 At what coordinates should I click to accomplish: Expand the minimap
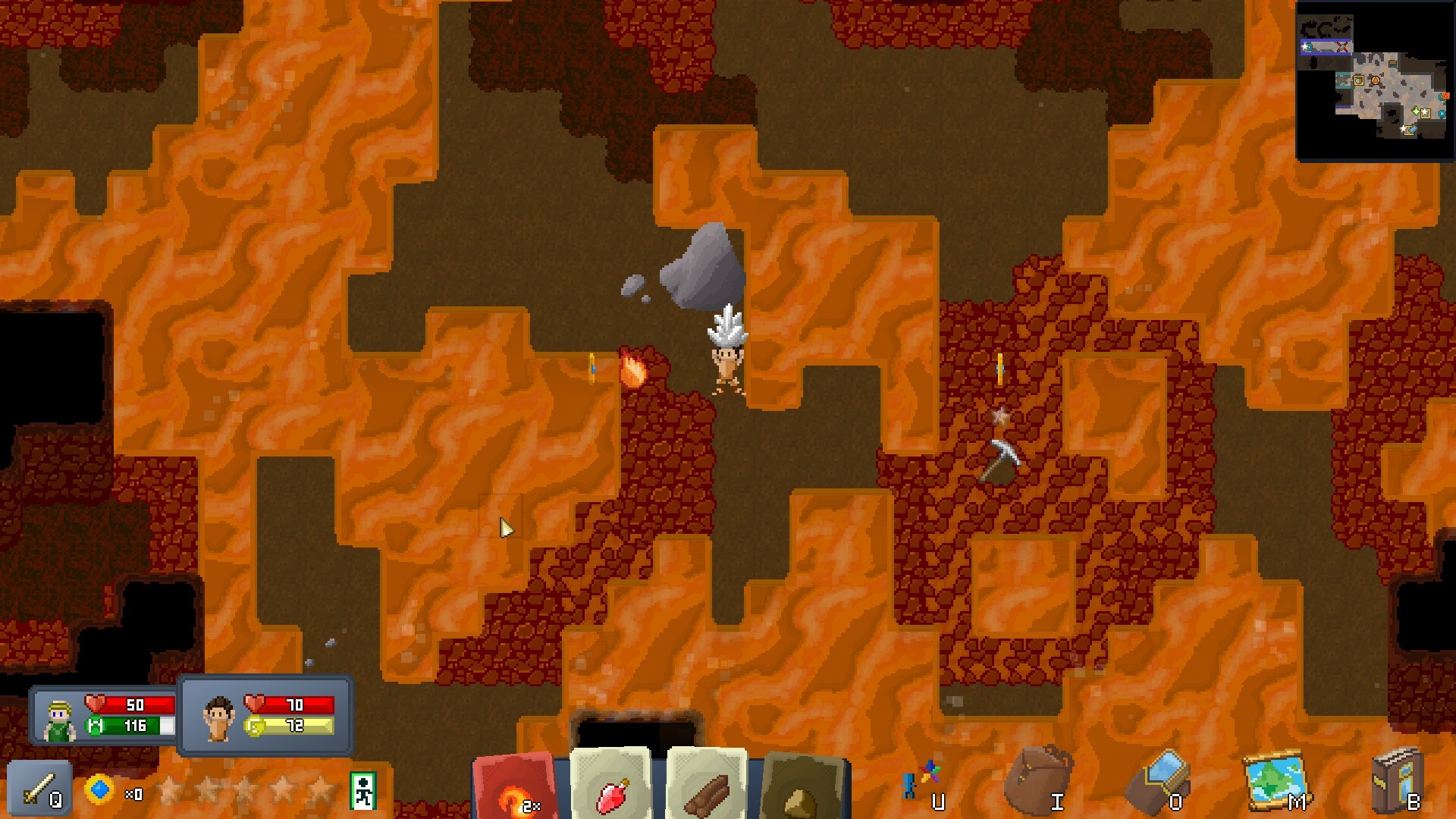click(1374, 80)
